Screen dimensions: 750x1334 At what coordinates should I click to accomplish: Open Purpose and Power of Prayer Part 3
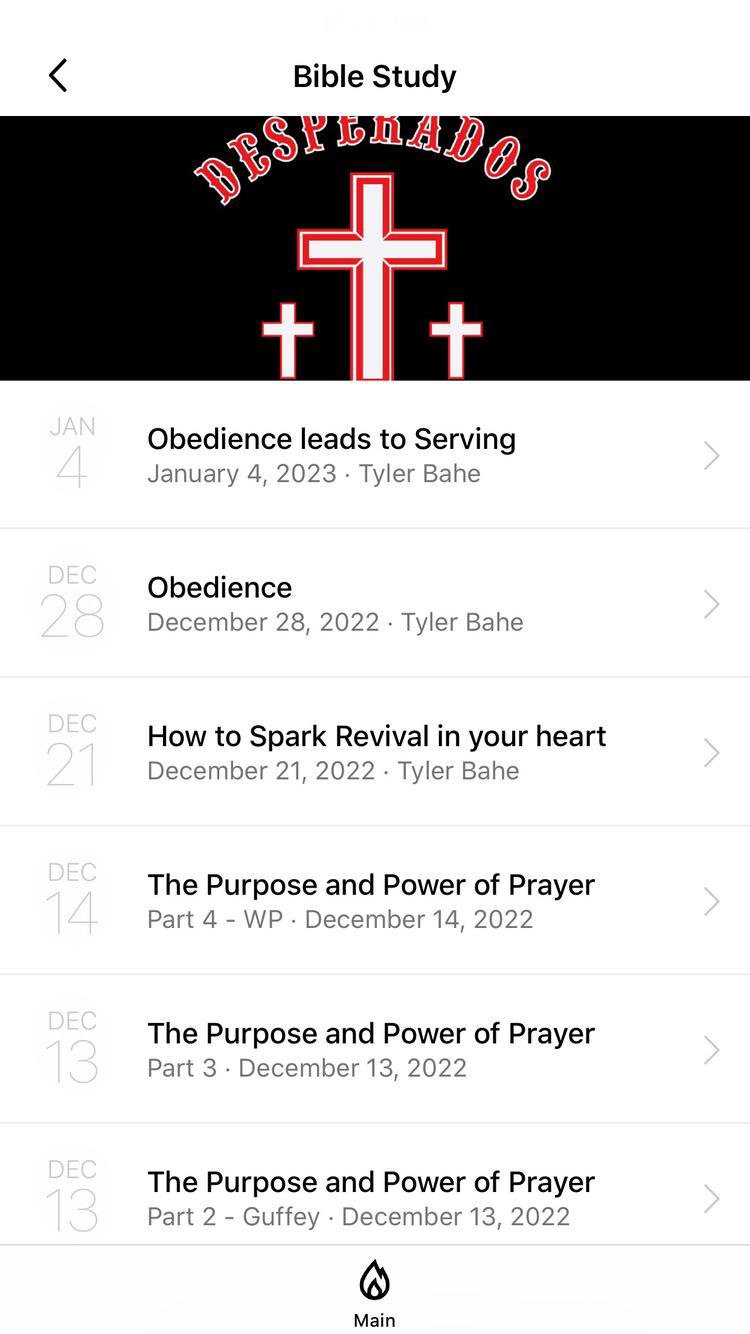tap(375, 1049)
